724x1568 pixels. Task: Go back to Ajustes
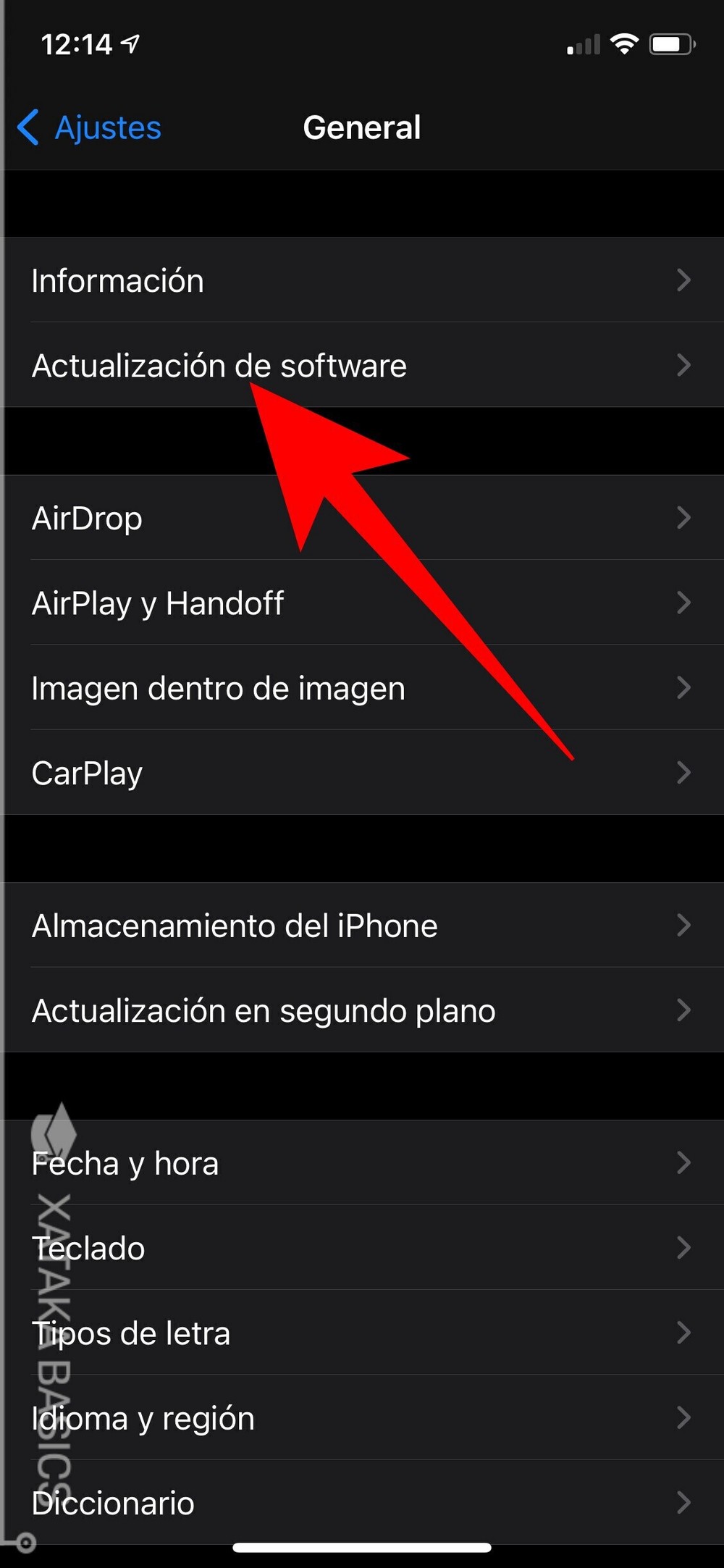coord(90,128)
